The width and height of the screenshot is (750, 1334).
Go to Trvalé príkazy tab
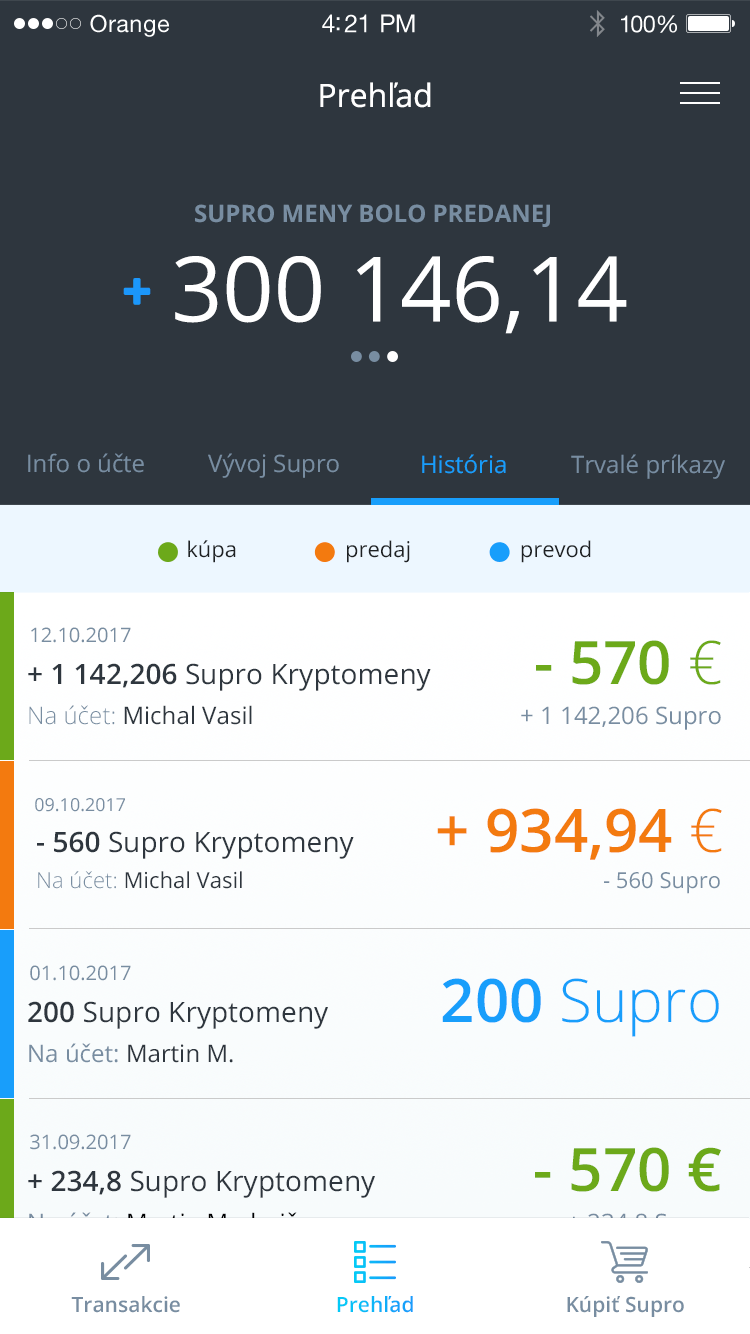pos(648,465)
